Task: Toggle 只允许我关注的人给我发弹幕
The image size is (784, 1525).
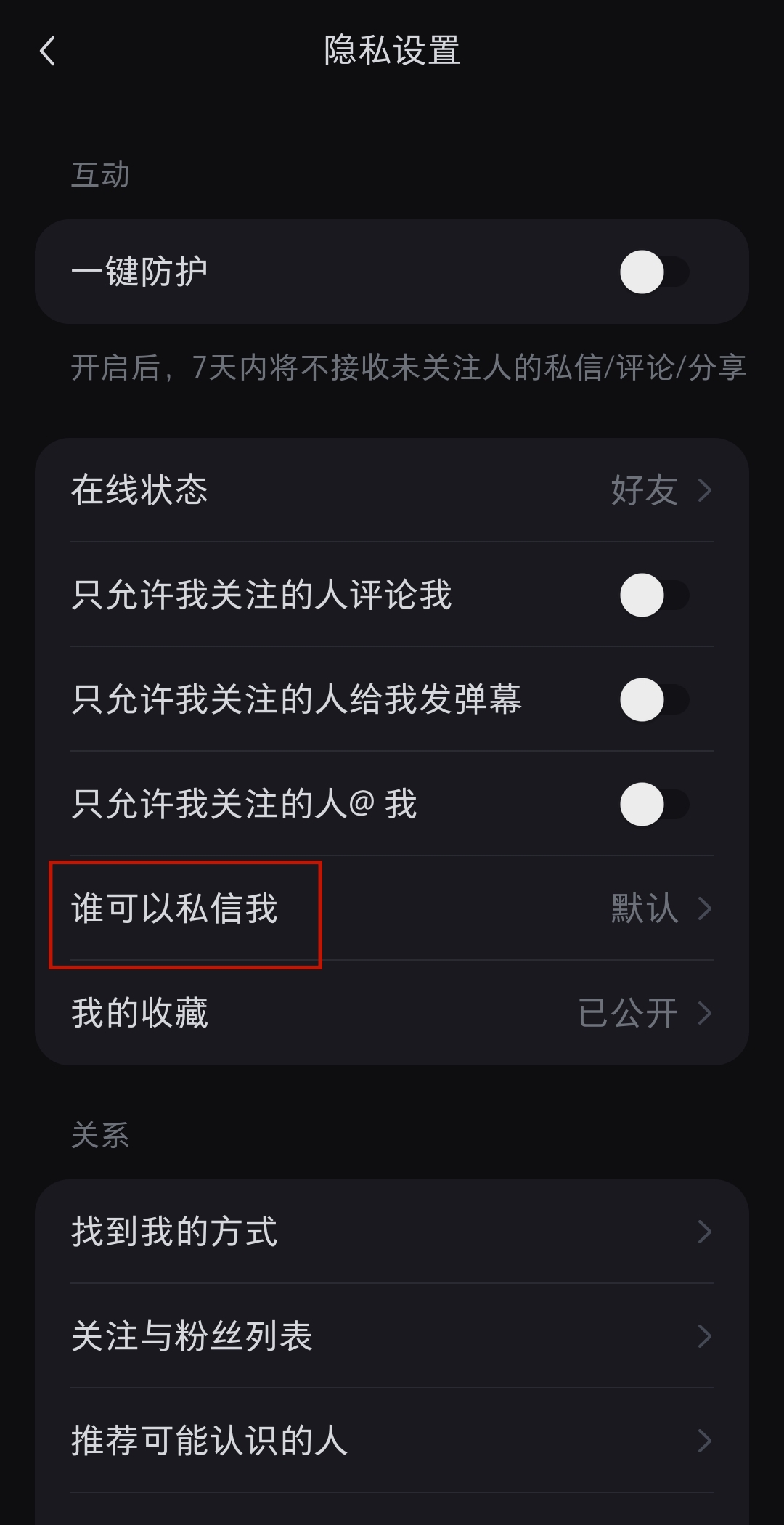Action: 654,700
